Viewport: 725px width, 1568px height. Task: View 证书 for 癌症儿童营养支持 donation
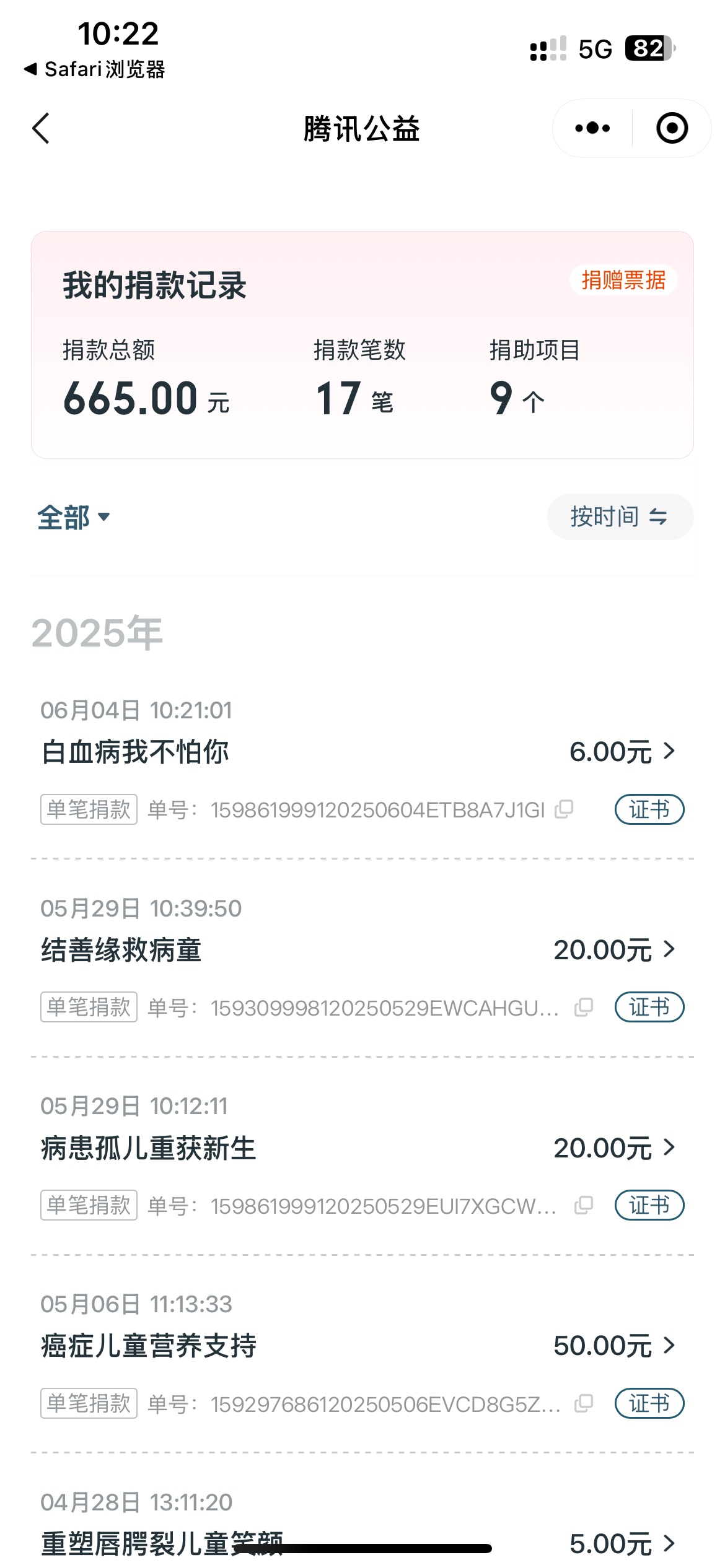[649, 1403]
